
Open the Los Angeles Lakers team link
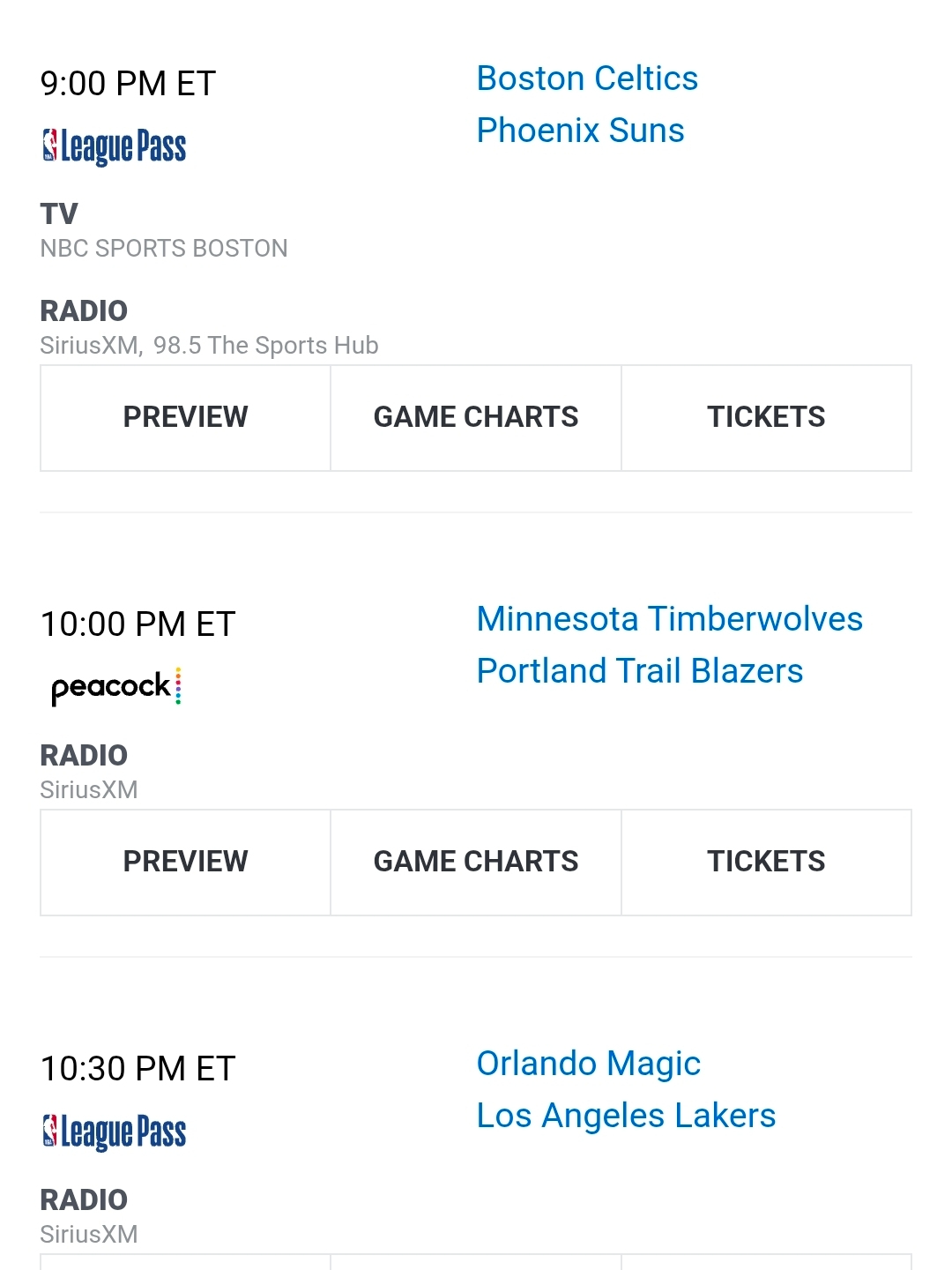coord(626,1116)
